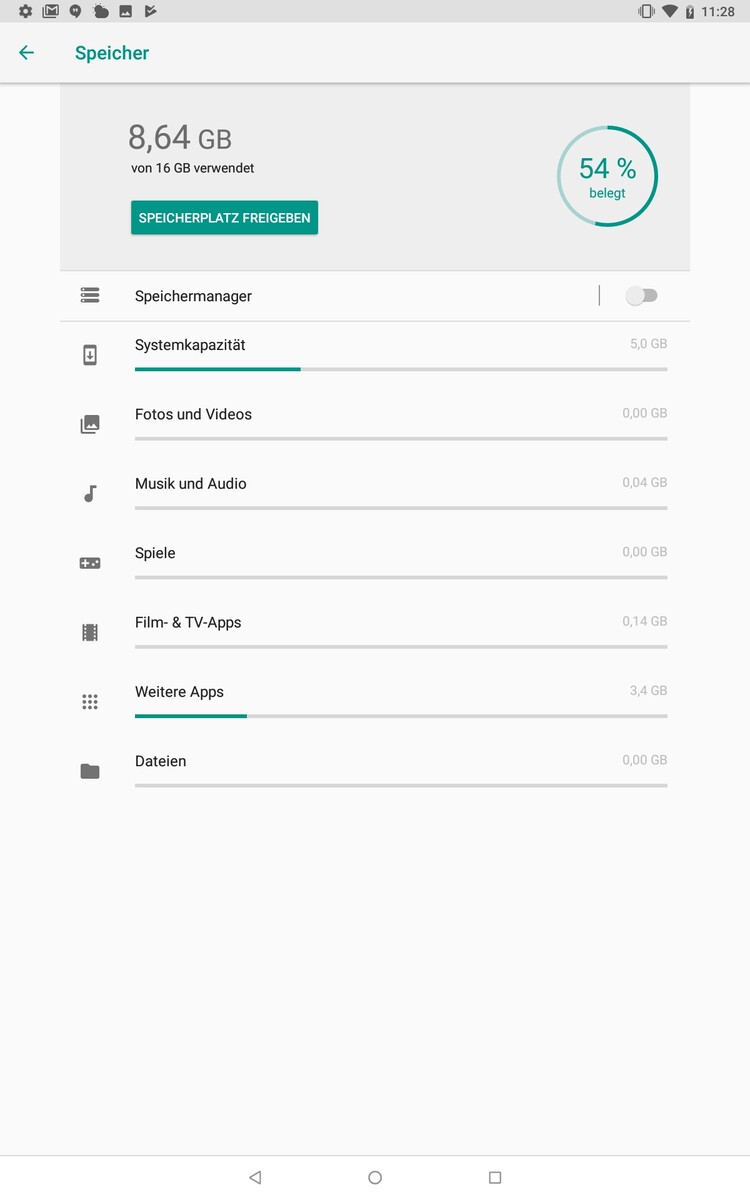View Musik und Audio storage usage

point(375,493)
